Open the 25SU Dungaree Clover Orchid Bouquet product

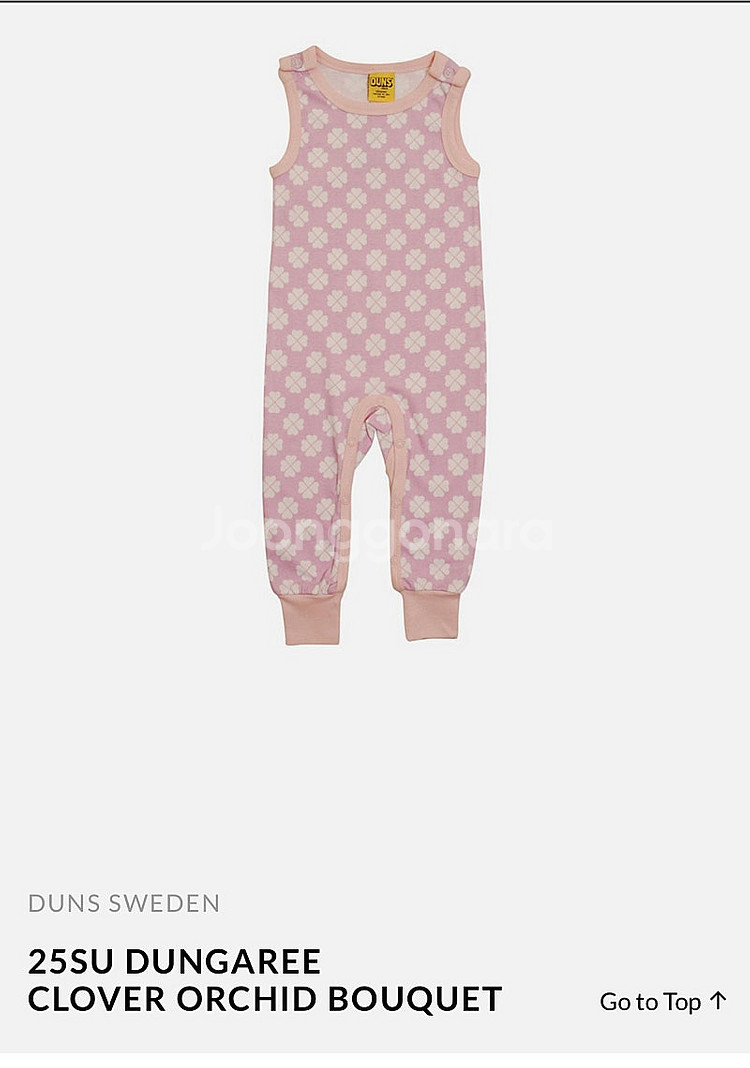point(265,980)
